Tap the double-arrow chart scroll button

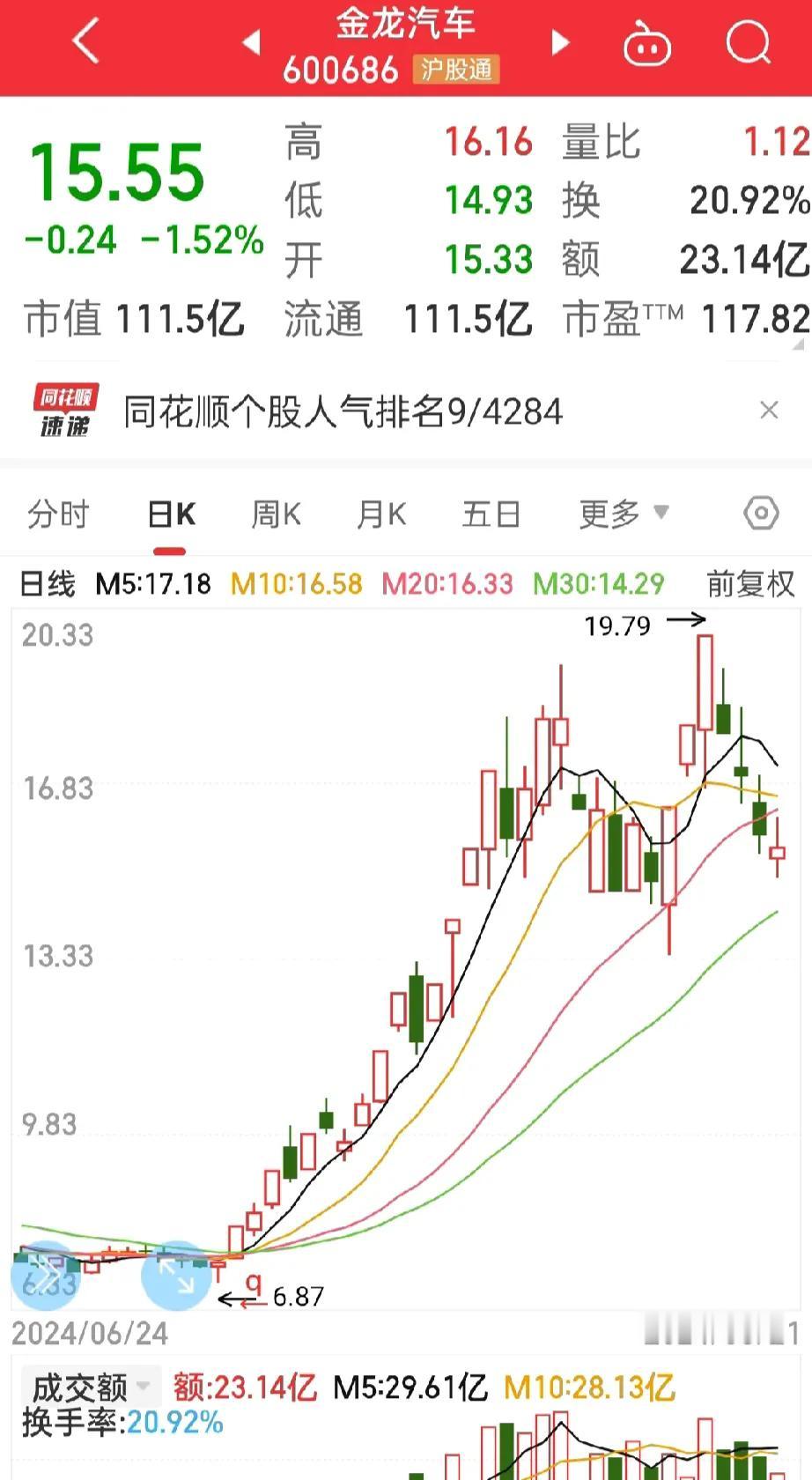pos(45,1275)
